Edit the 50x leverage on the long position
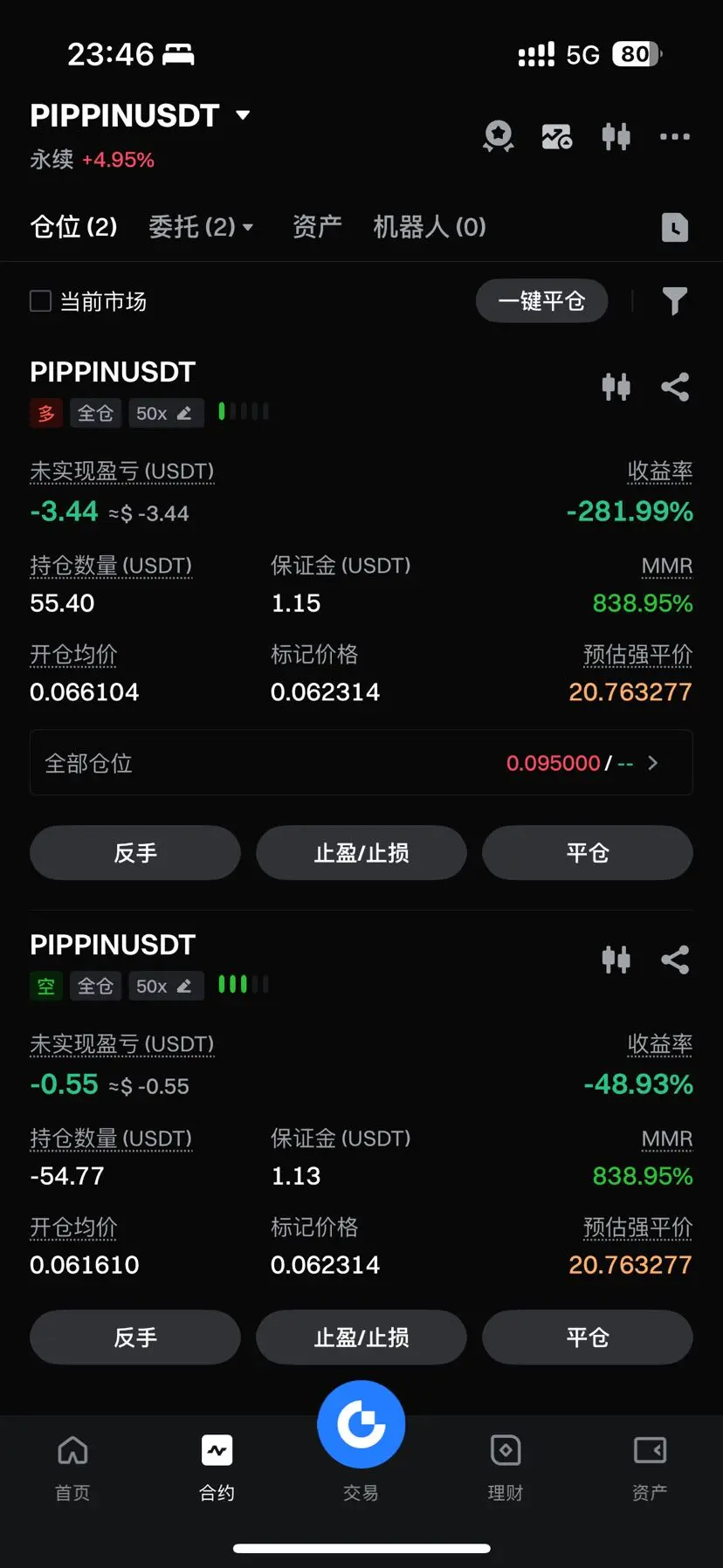 point(166,413)
